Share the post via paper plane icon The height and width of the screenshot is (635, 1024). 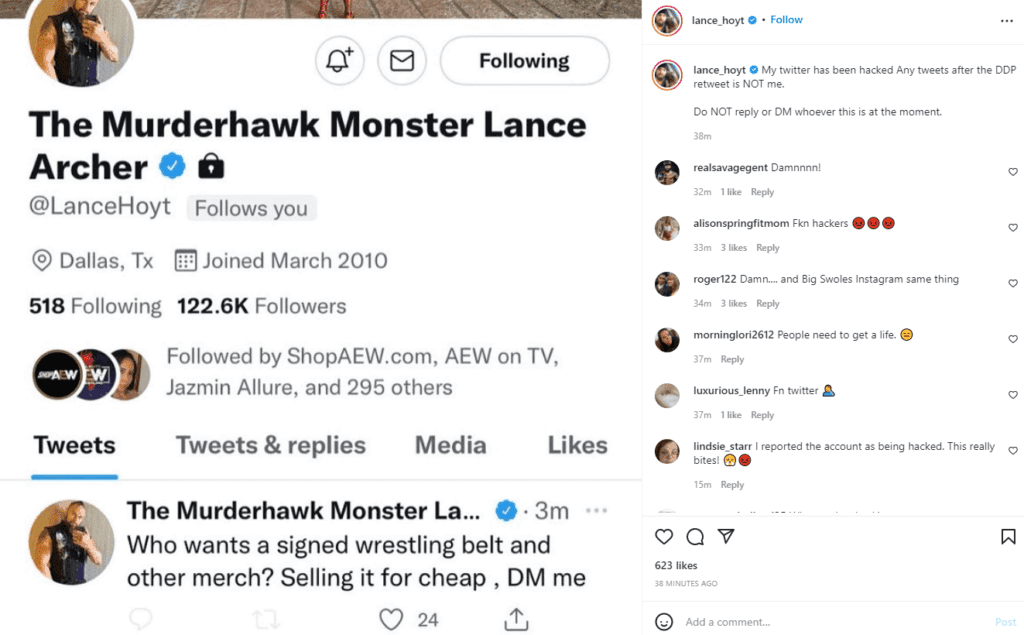tap(726, 537)
